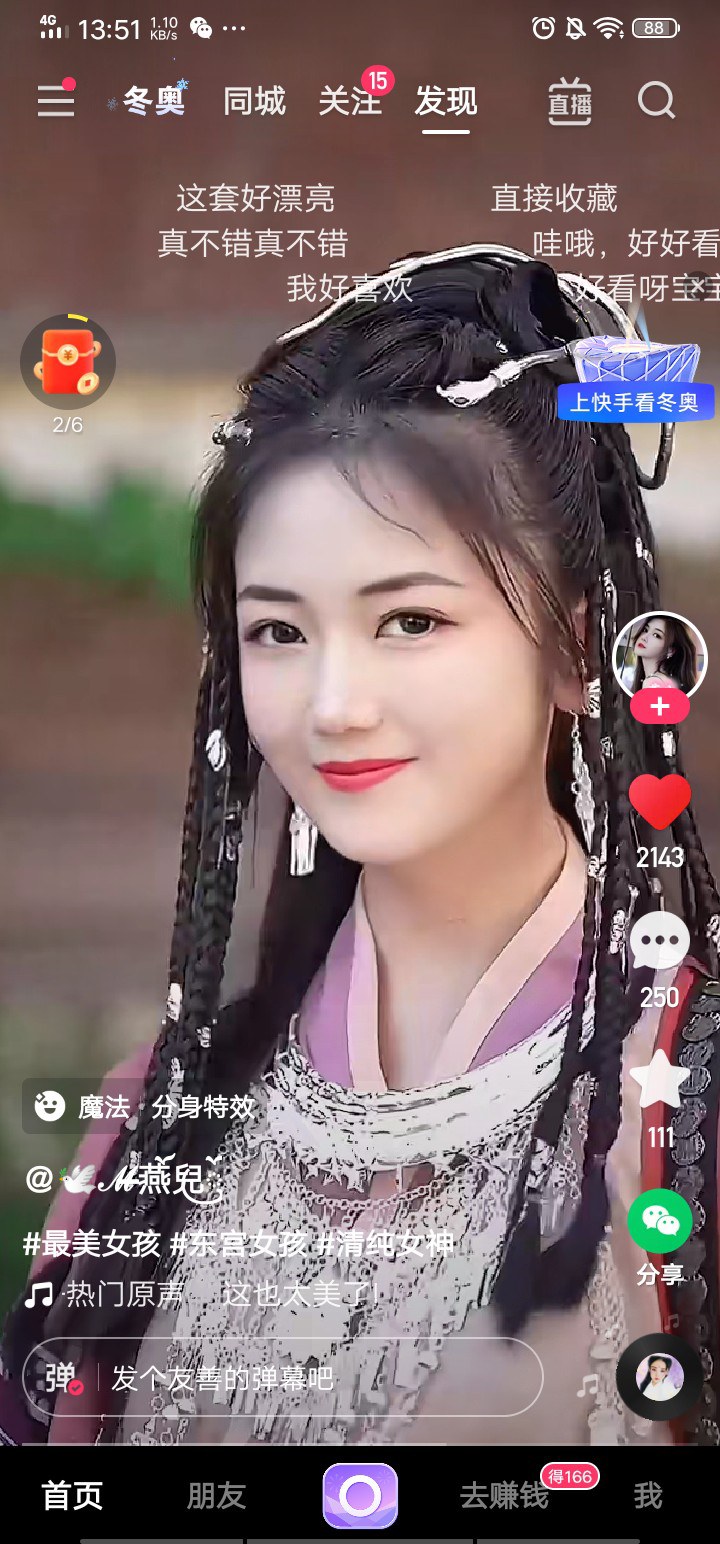The image size is (720, 1544).
Task: Open the 去赚钱 tab
Action: [x=504, y=1496]
